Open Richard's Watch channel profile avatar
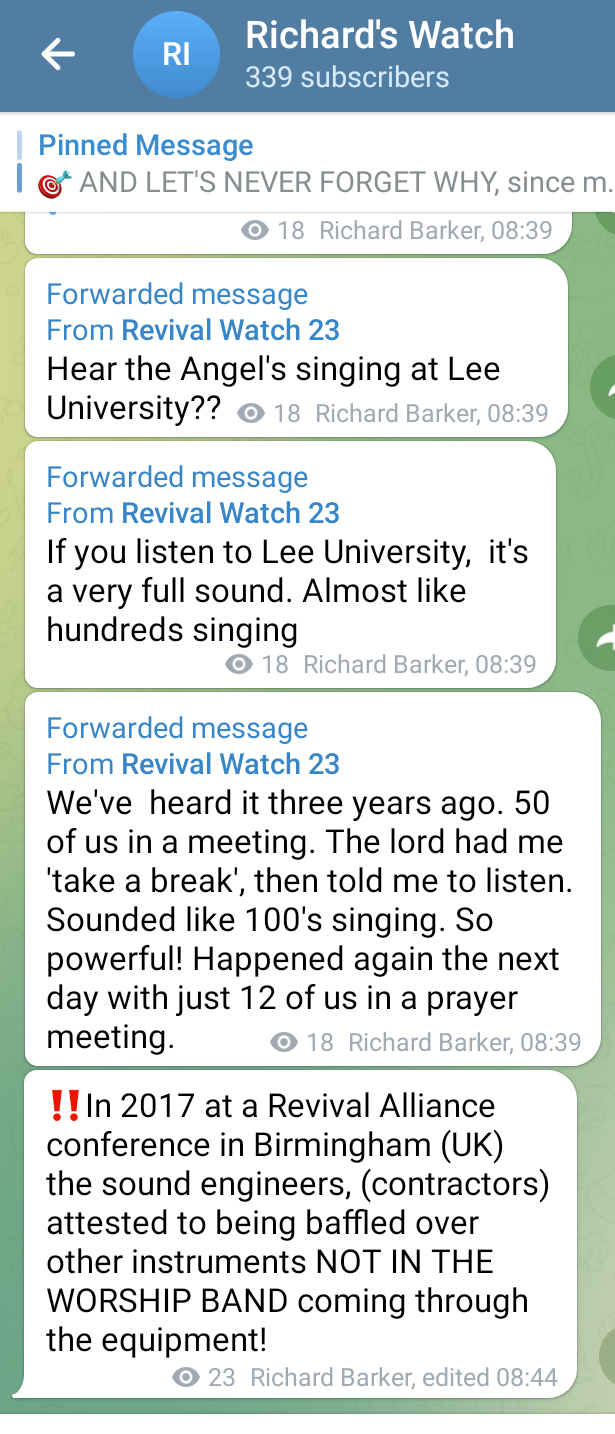The height and width of the screenshot is (1434, 615). coord(176,55)
